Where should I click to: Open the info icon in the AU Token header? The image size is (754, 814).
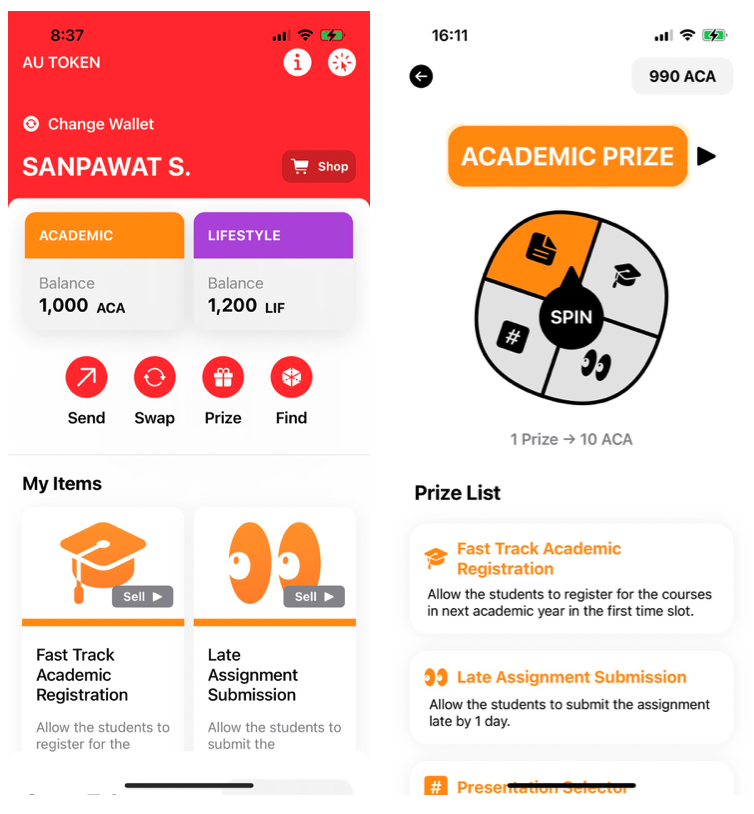297,62
